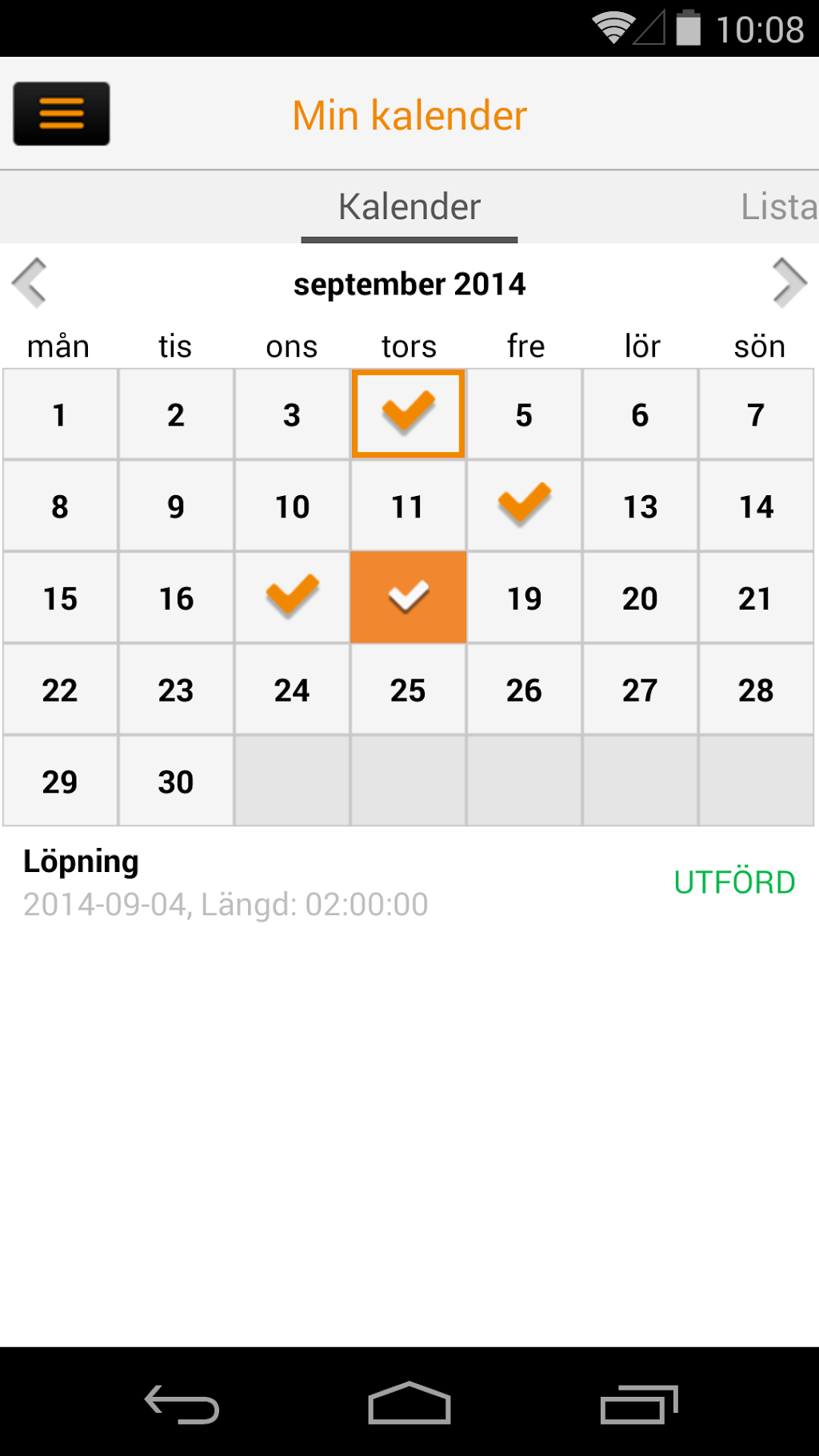Open the Löpning workout entry
The image size is (819, 1456).
320,883
